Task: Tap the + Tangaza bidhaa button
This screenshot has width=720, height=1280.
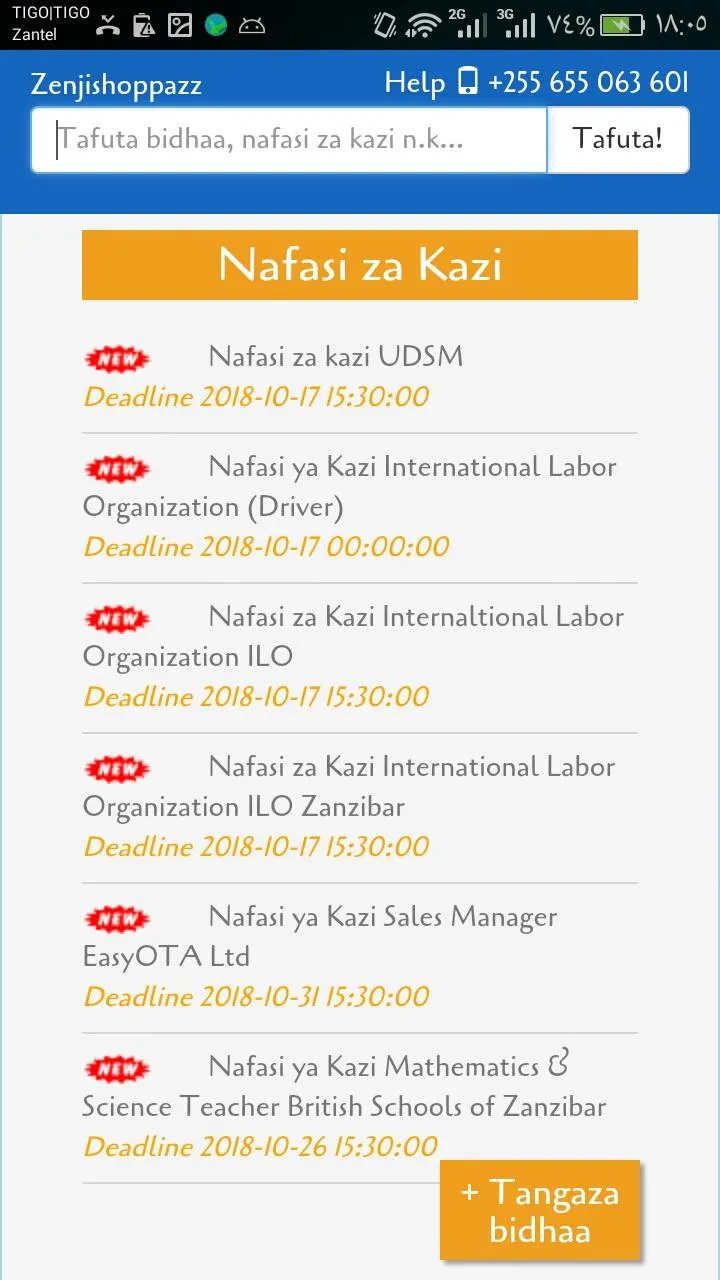Action: (x=540, y=1210)
